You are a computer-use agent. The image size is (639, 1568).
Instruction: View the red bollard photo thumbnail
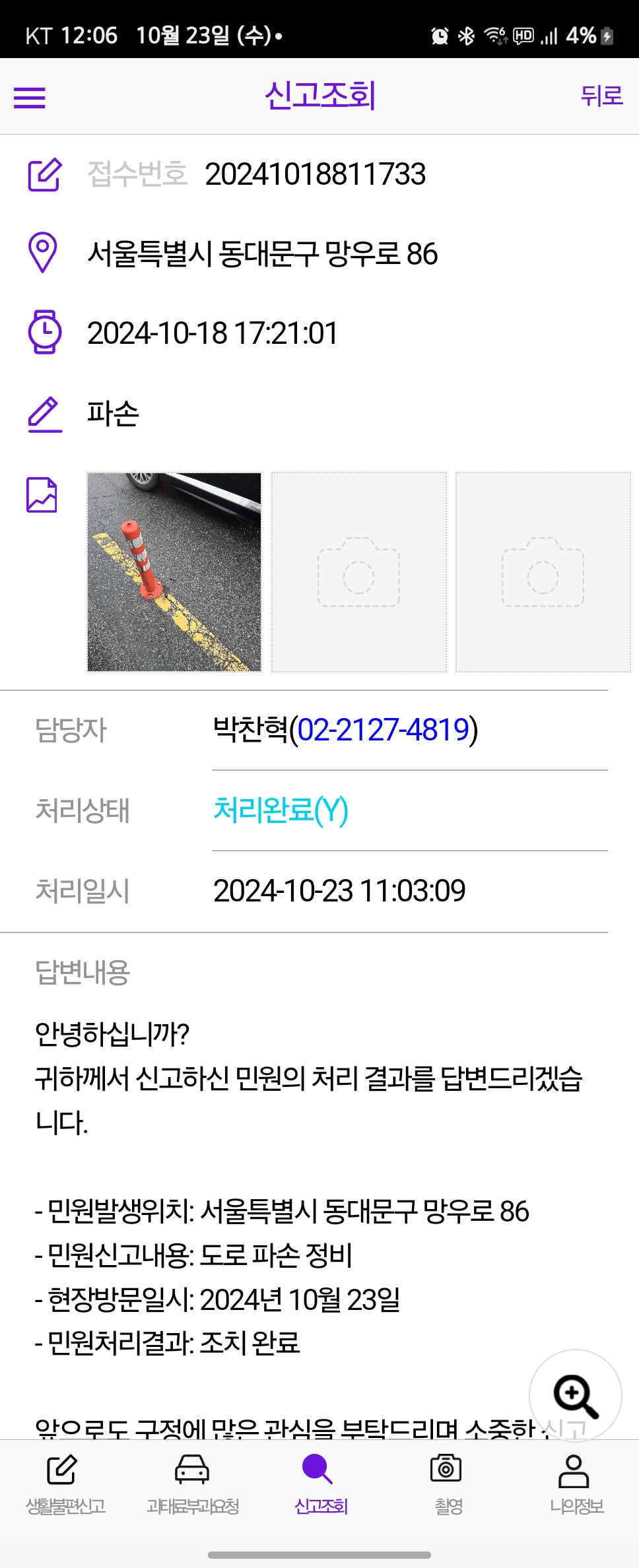tap(174, 573)
